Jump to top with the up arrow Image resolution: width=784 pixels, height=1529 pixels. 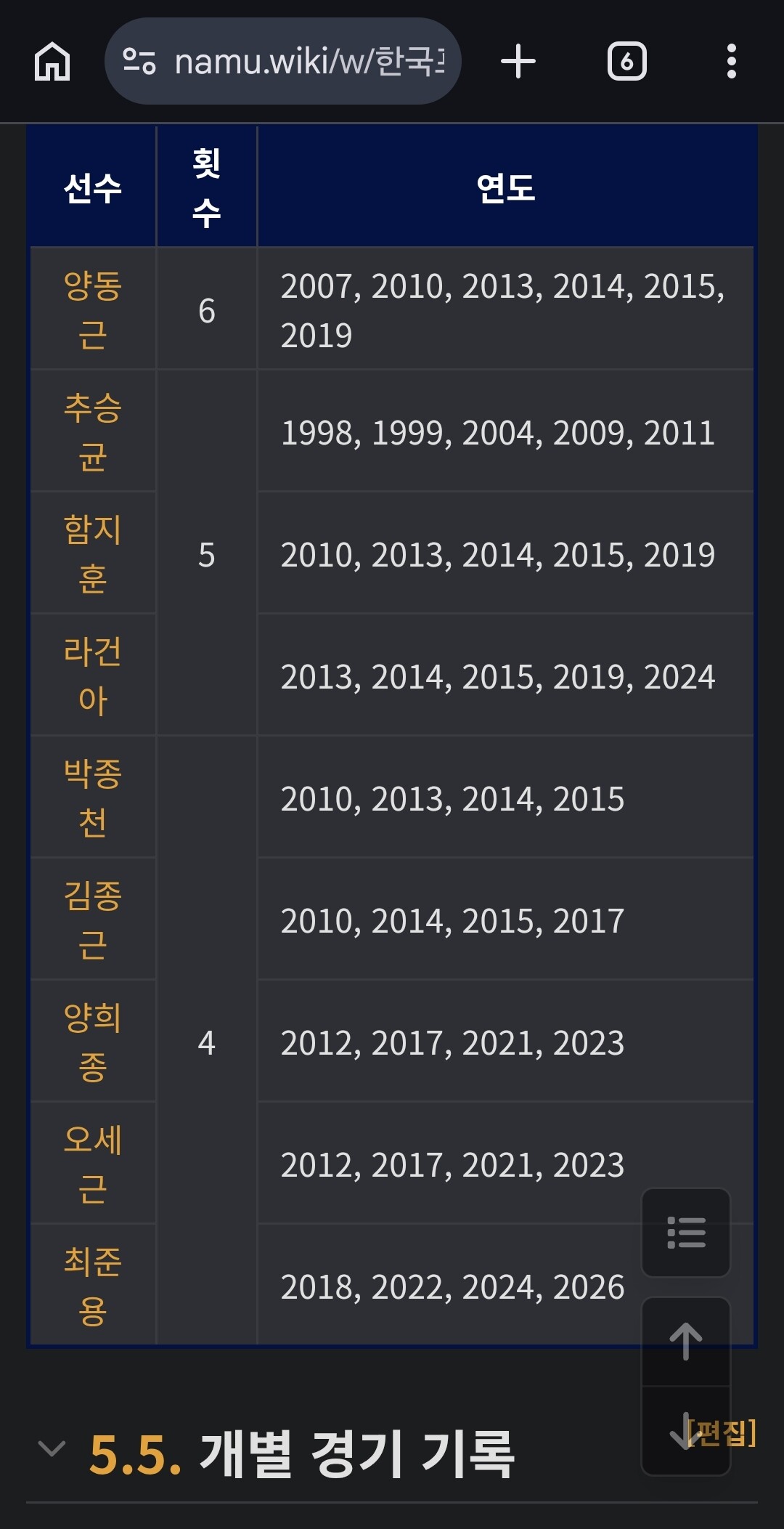pos(686,1342)
